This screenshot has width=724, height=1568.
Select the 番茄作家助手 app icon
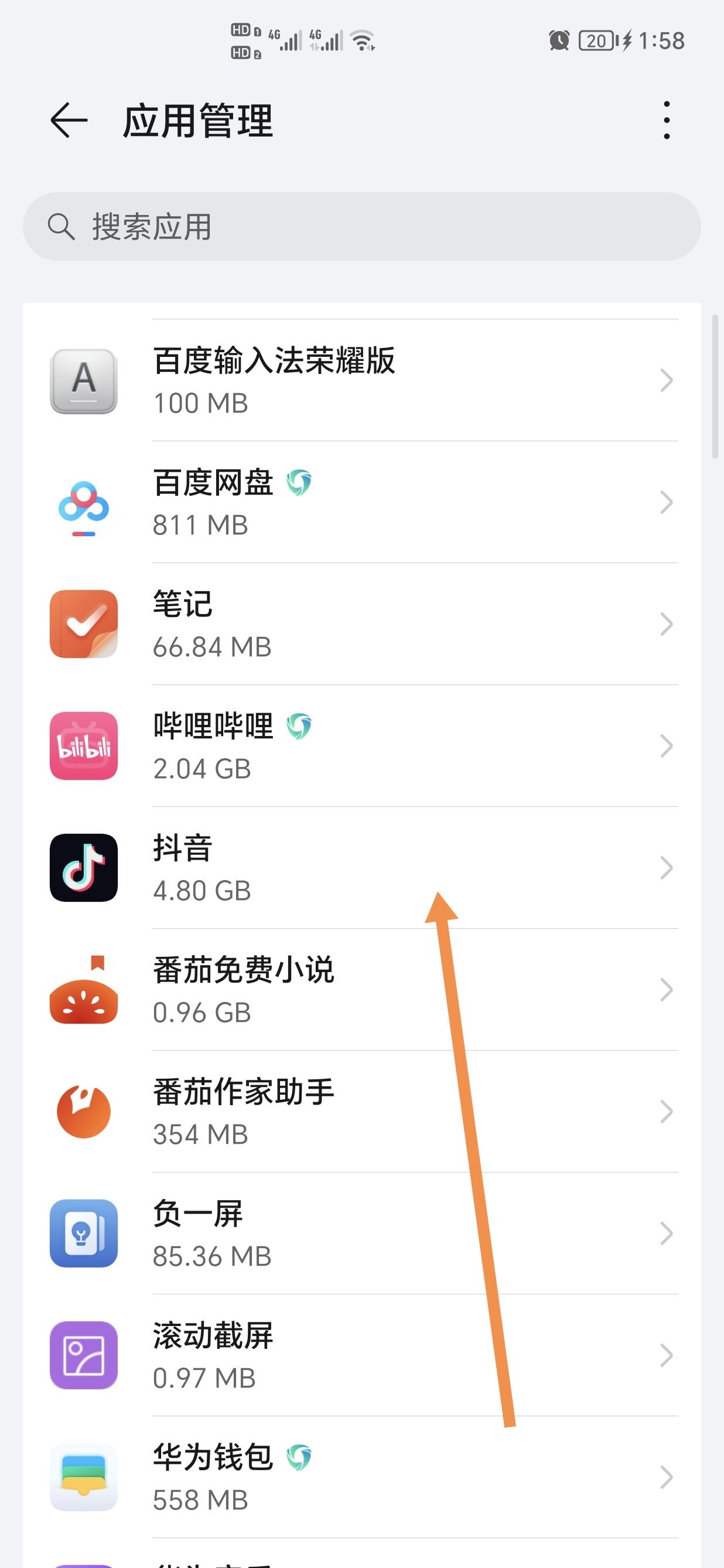click(83, 1112)
